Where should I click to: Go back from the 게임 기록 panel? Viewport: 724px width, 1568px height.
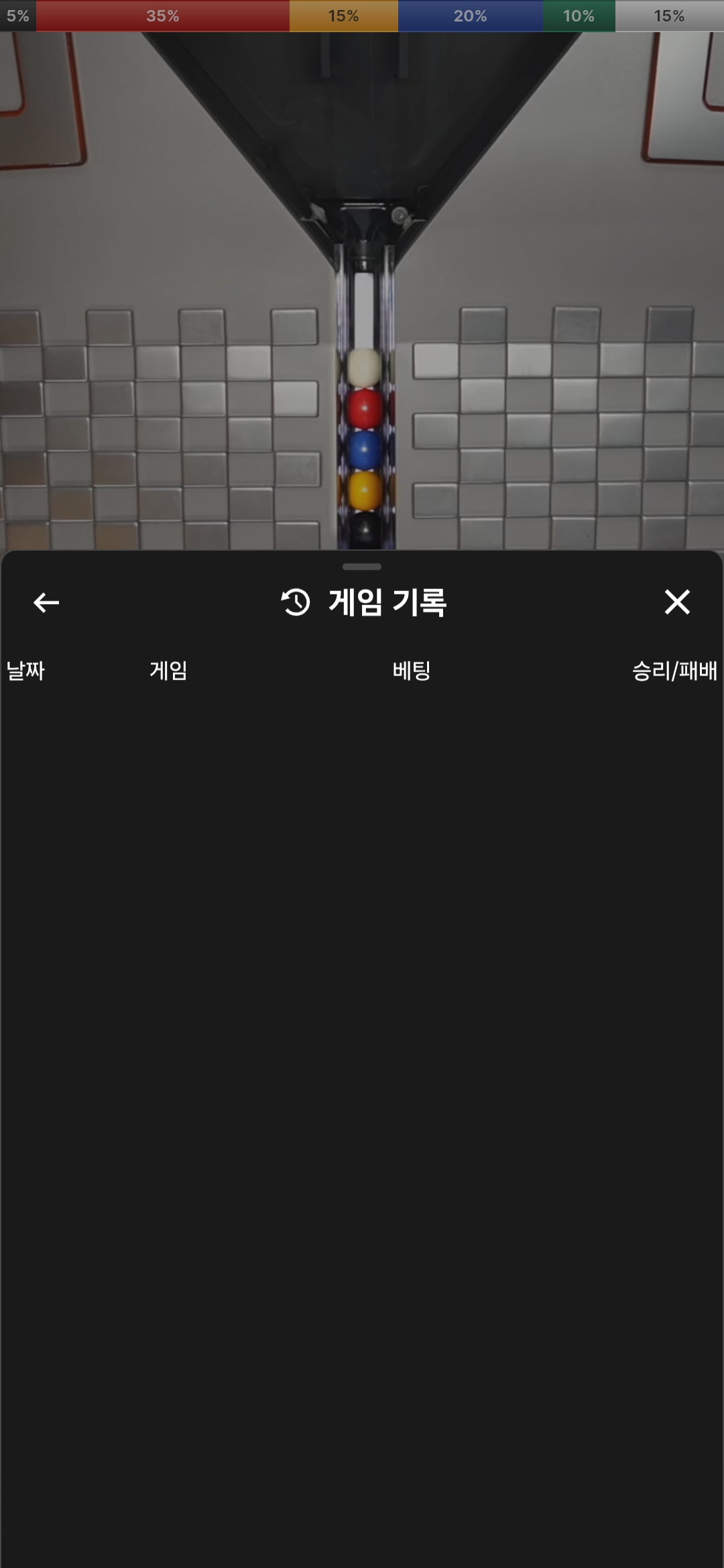[46, 602]
